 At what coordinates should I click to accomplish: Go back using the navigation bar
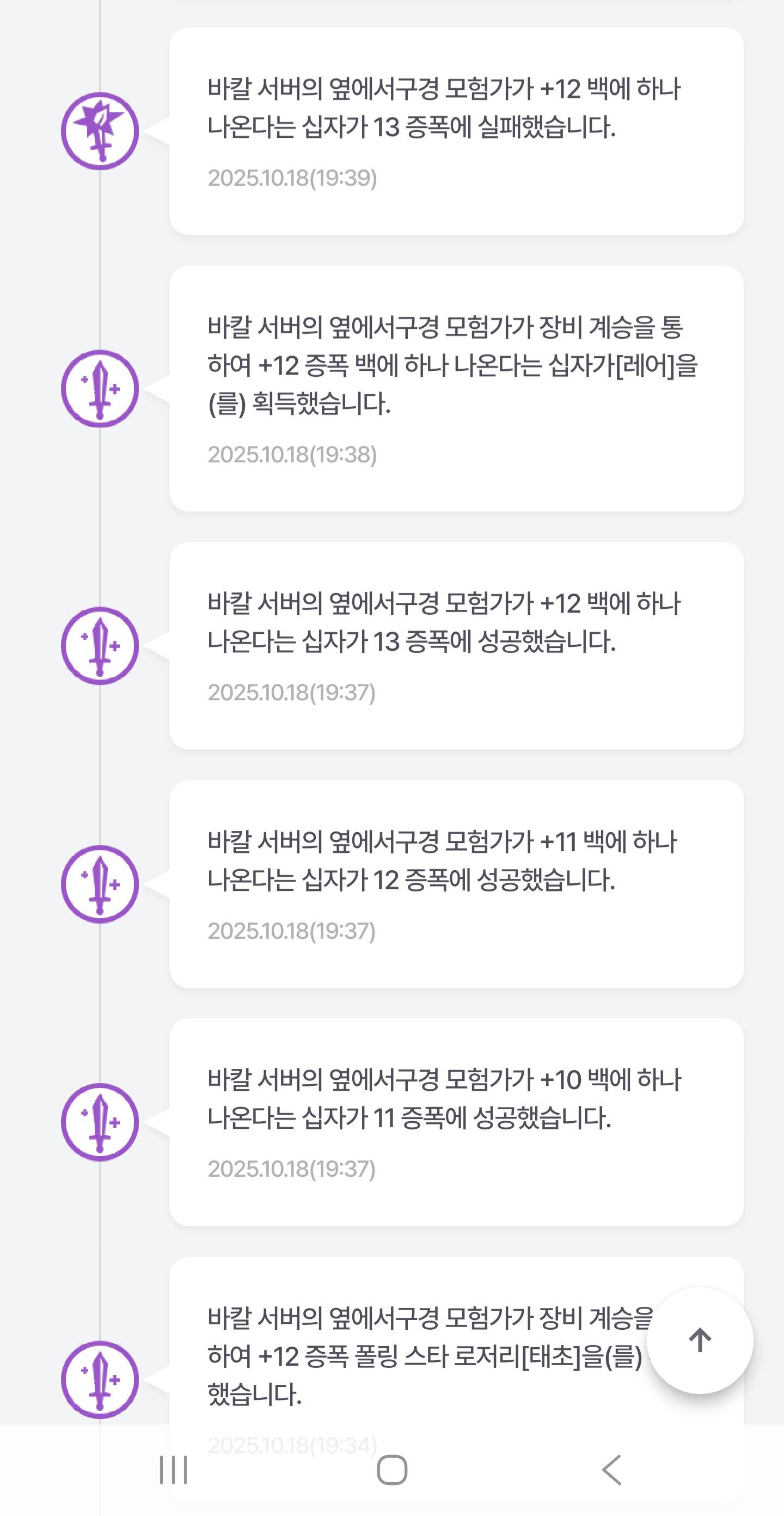611,1470
